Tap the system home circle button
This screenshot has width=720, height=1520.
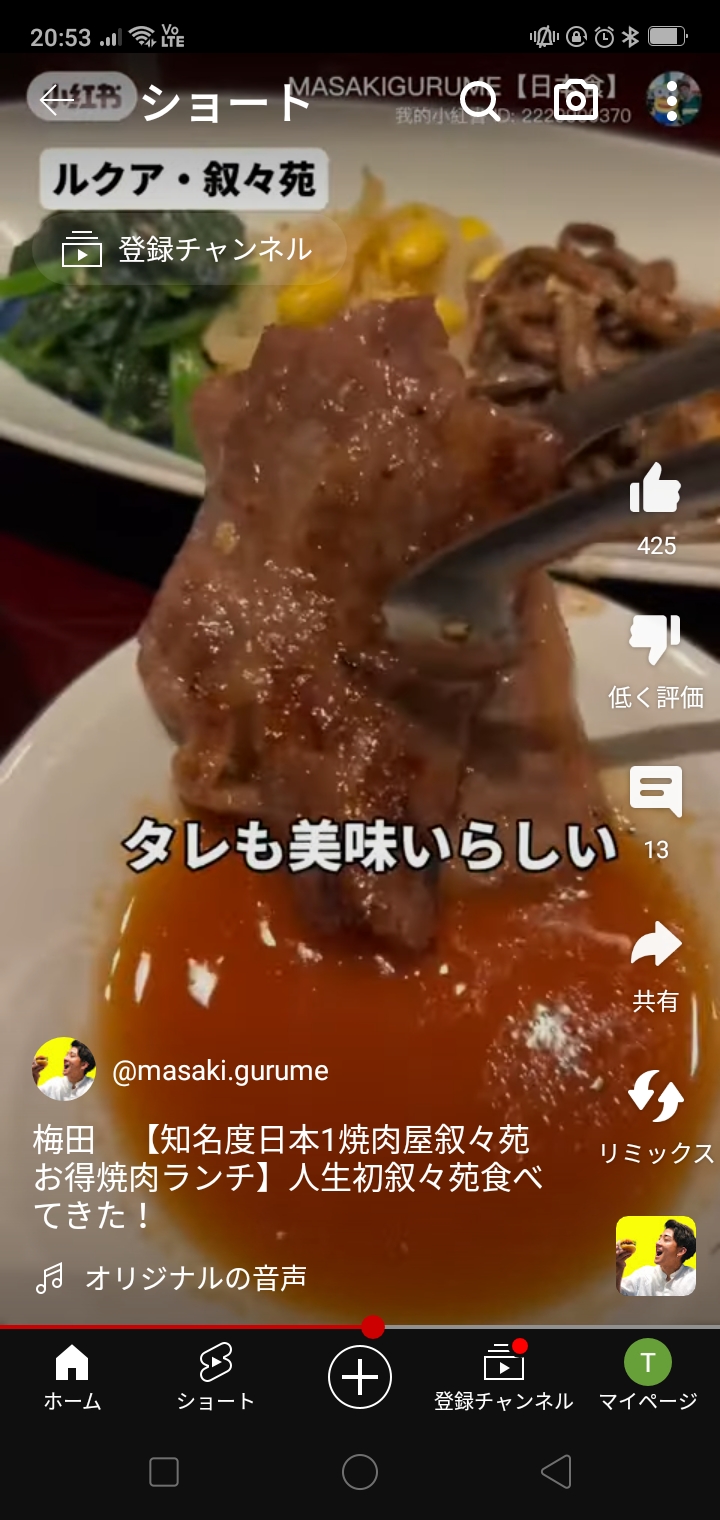point(360,1472)
